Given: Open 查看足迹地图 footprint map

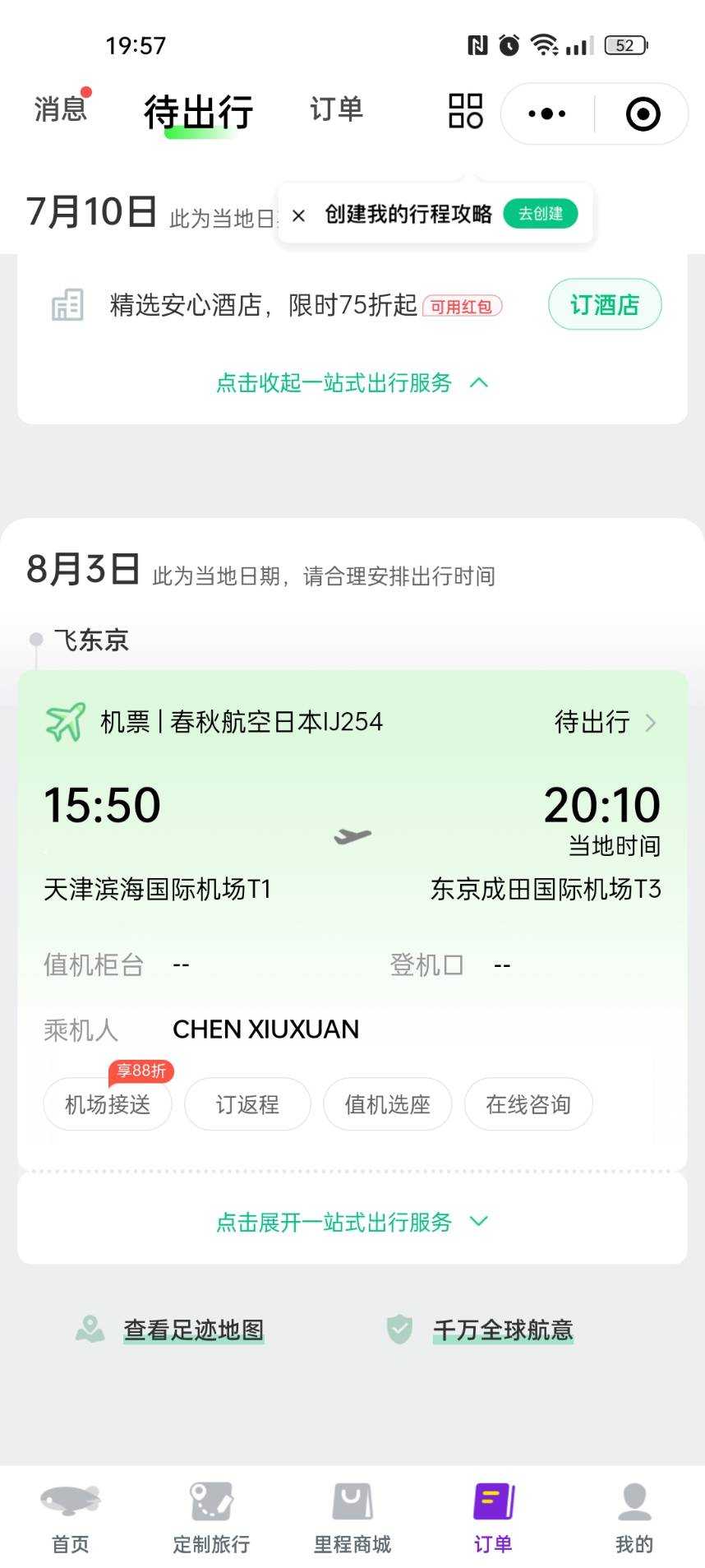Looking at the screenshot, I should pos(193,1330).
